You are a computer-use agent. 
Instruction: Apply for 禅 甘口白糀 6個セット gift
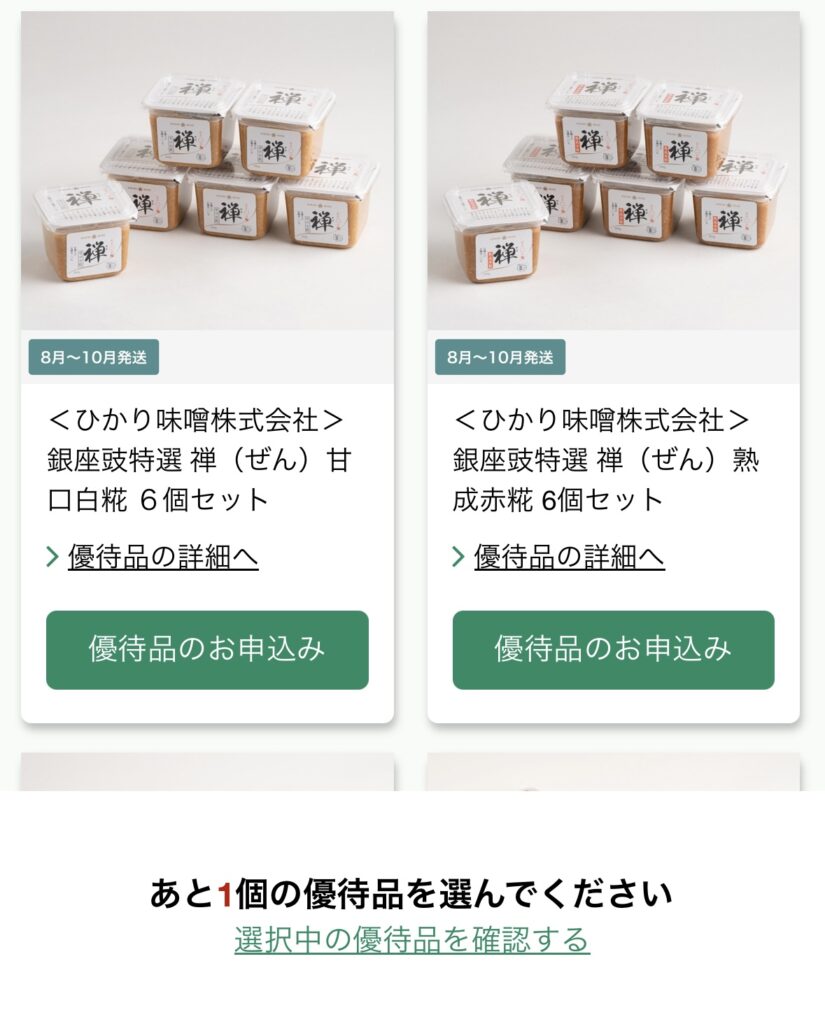207,650
